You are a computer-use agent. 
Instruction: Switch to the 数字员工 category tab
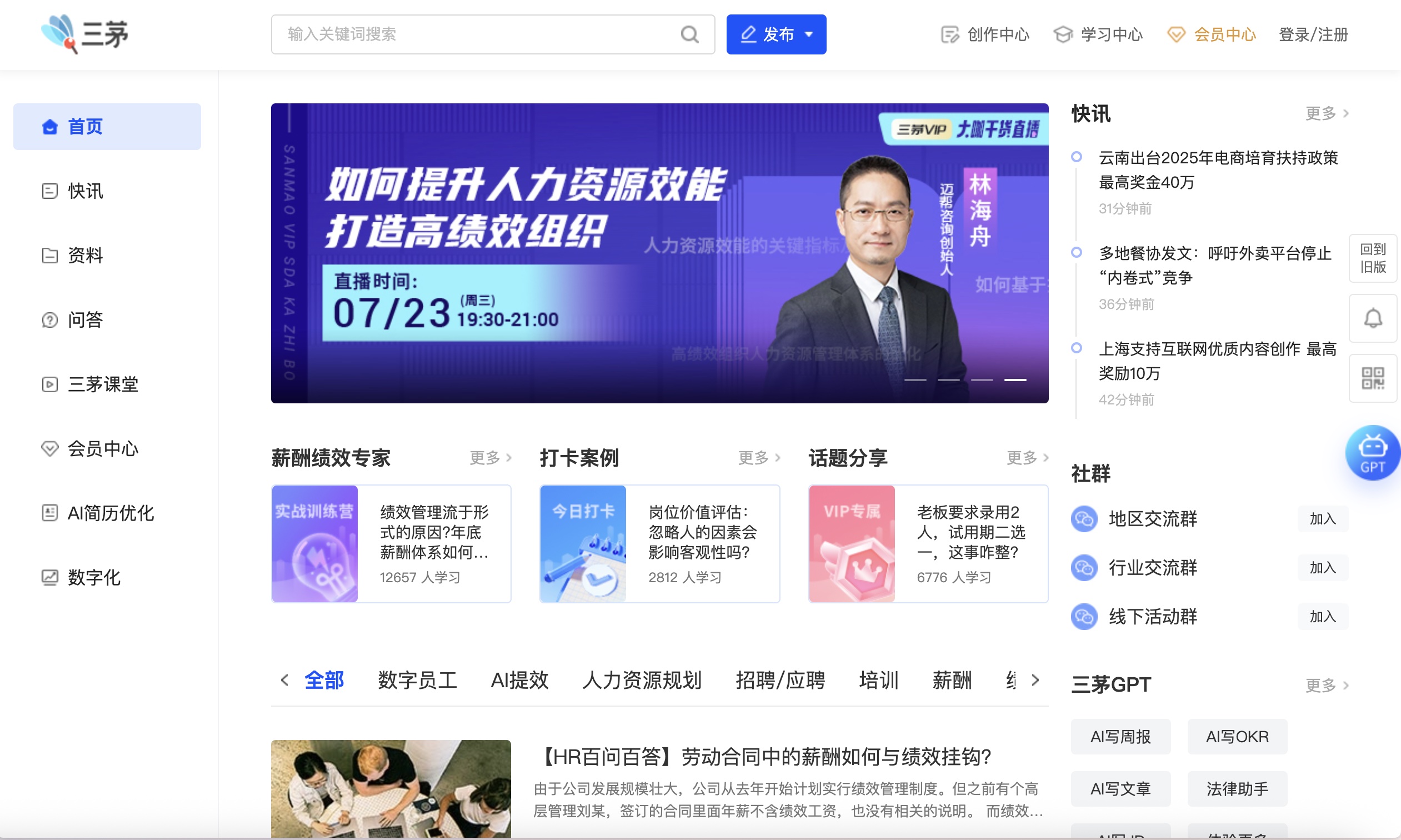(x=417, y=680)
